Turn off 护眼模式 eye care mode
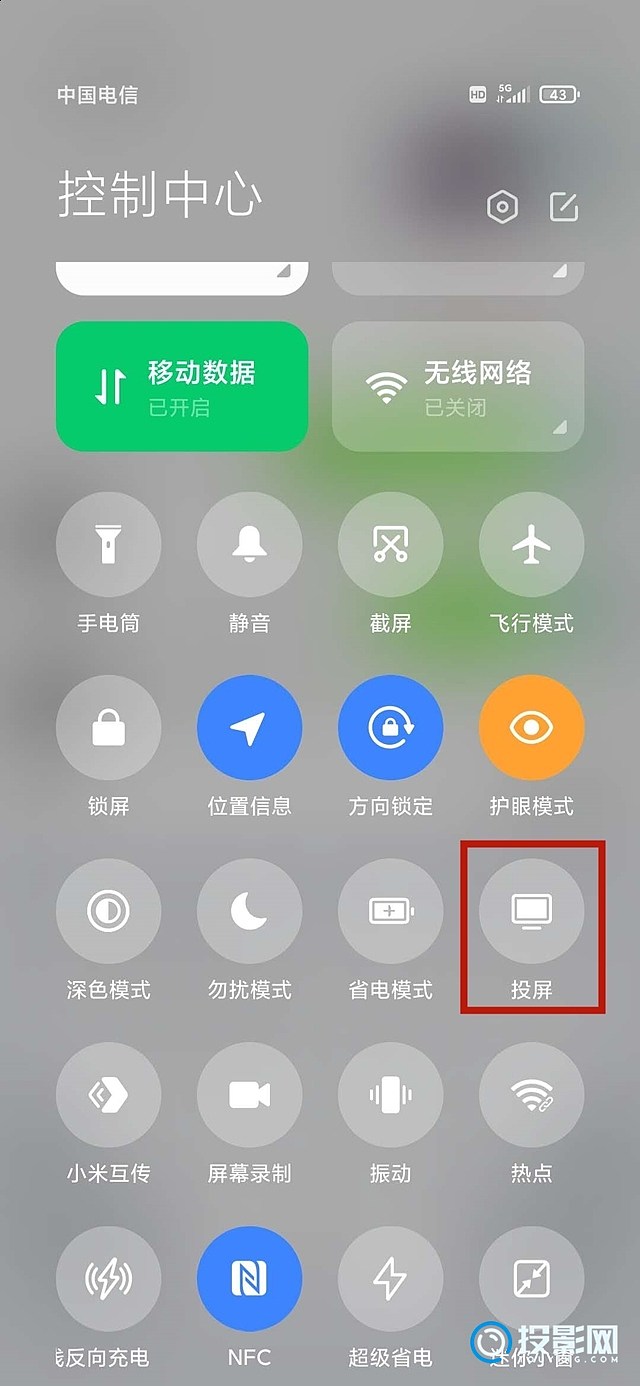The height and width of the screenshot is (1386, 640). click(531, 727)
